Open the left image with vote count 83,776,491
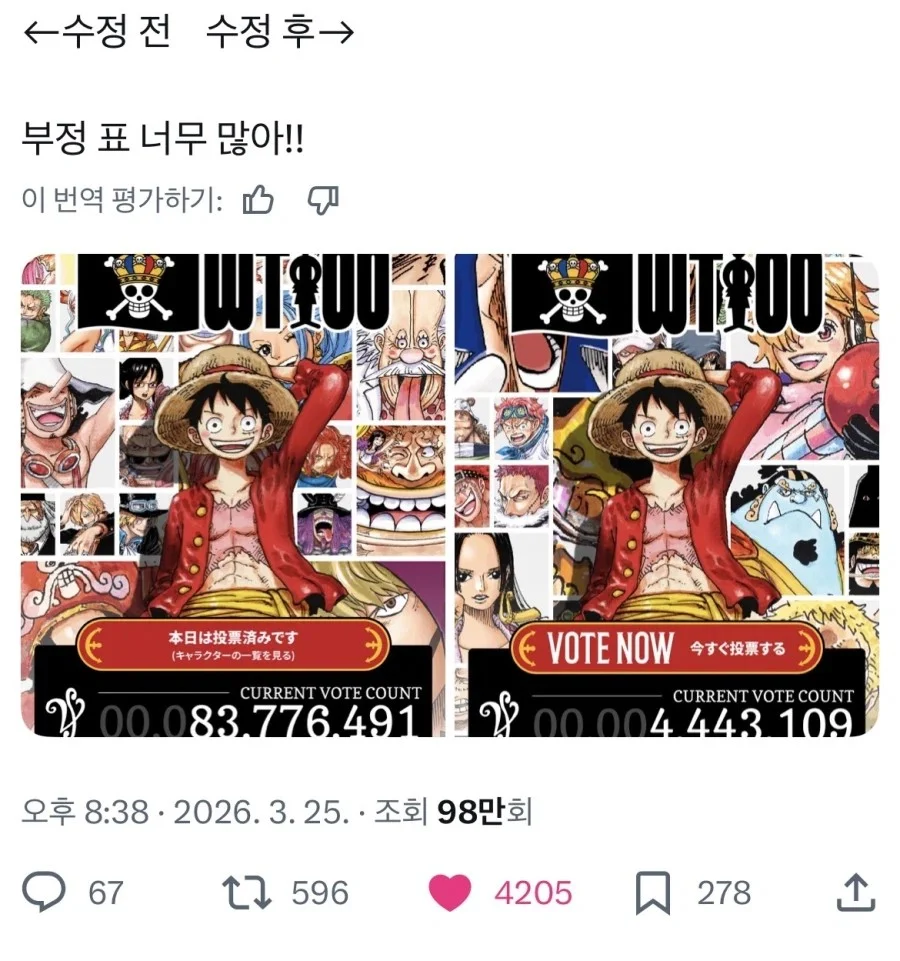Viewport: 900px width, 961px height. click(x=234, y=495)
